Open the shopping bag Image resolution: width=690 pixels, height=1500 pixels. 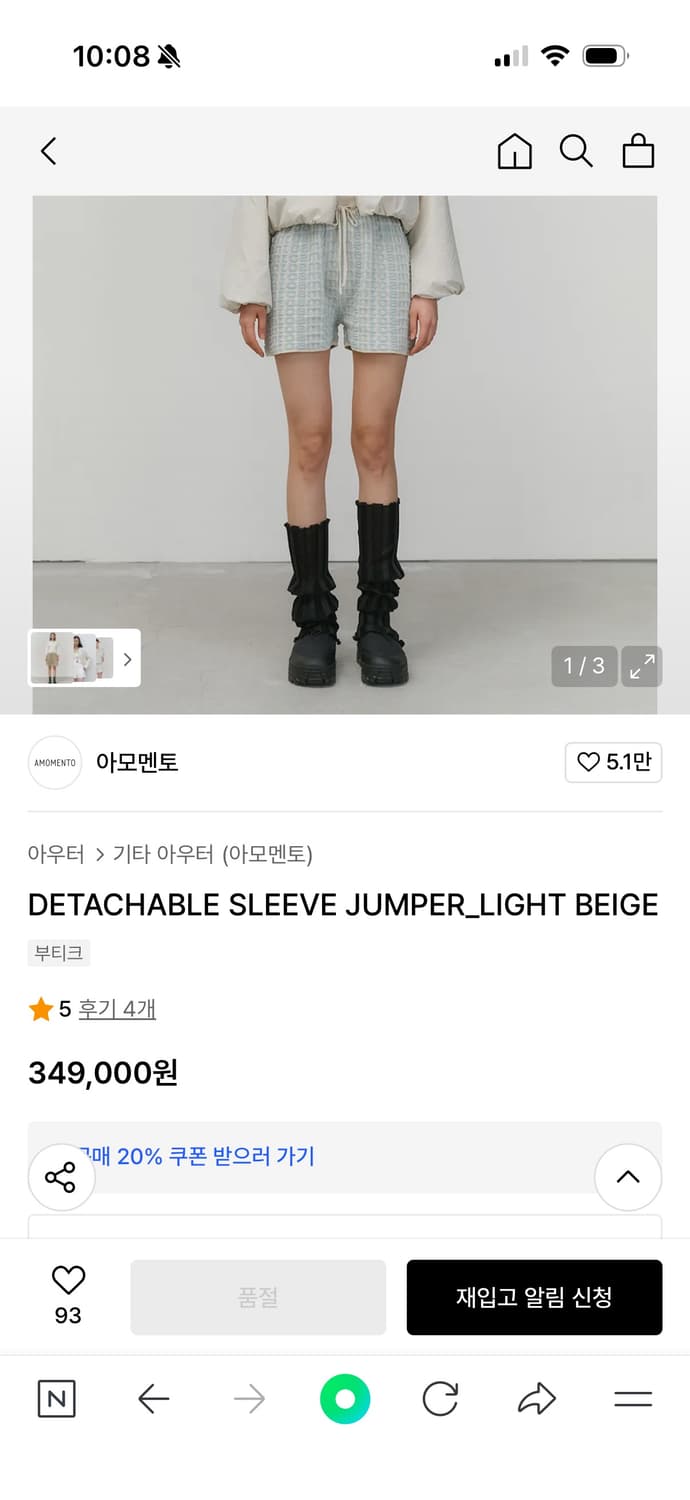[638, 151]
